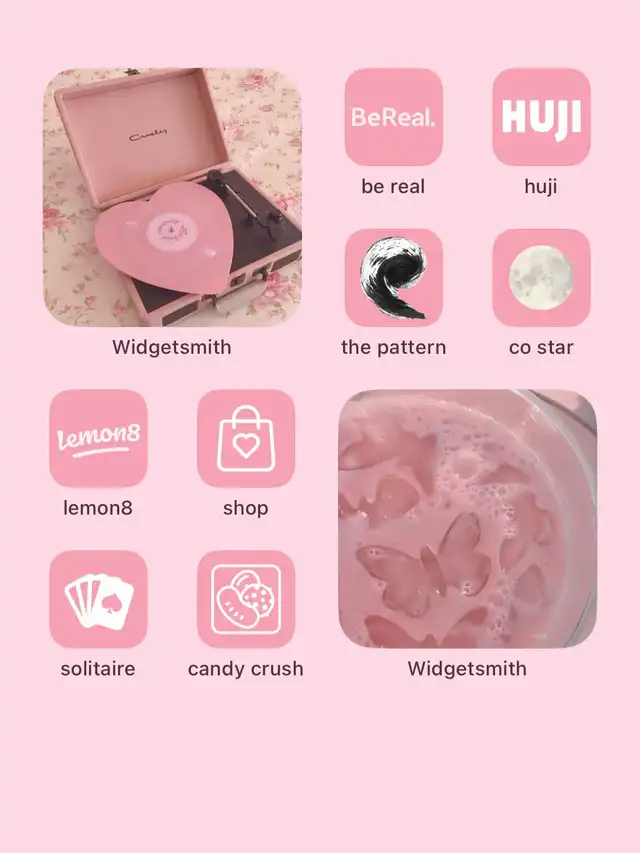Screen dimensions: 640x853
Task: Open the shop app
Action: pos(246,438)
